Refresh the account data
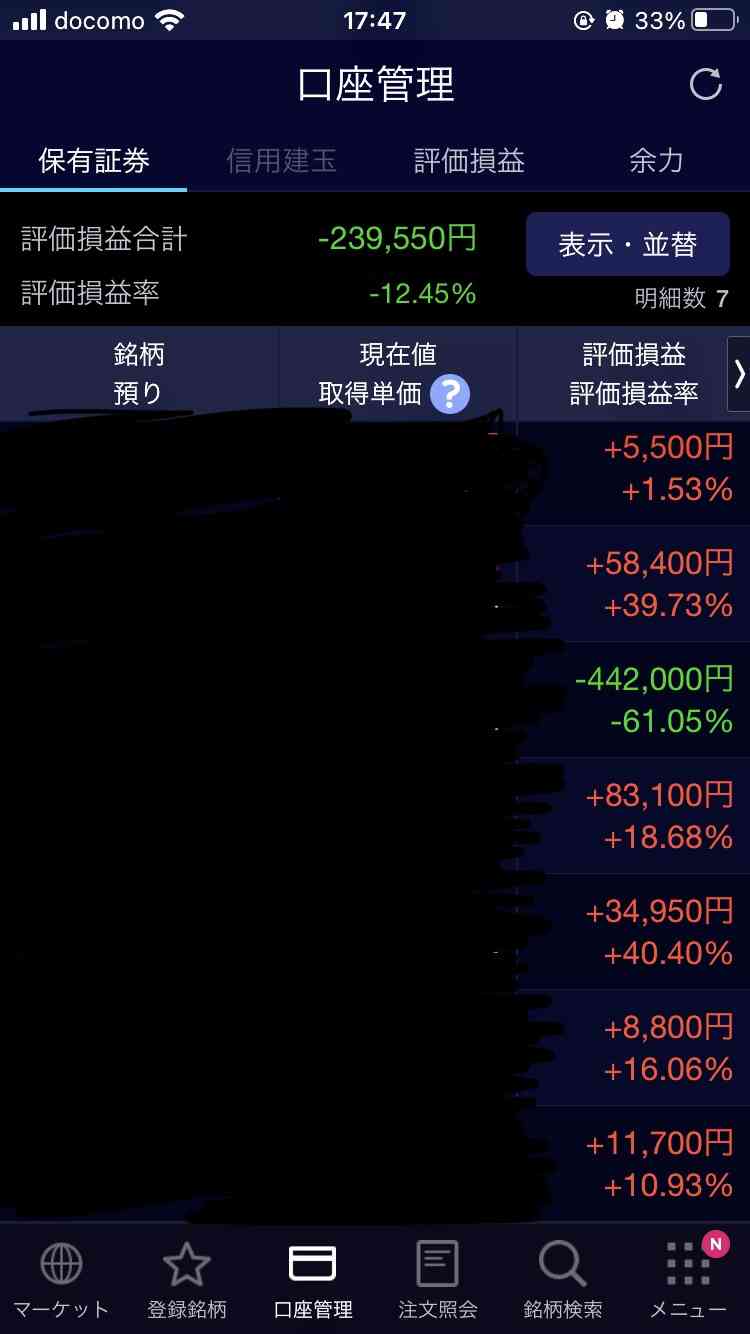Screen dimensions: 750x1334 [706, 85]
